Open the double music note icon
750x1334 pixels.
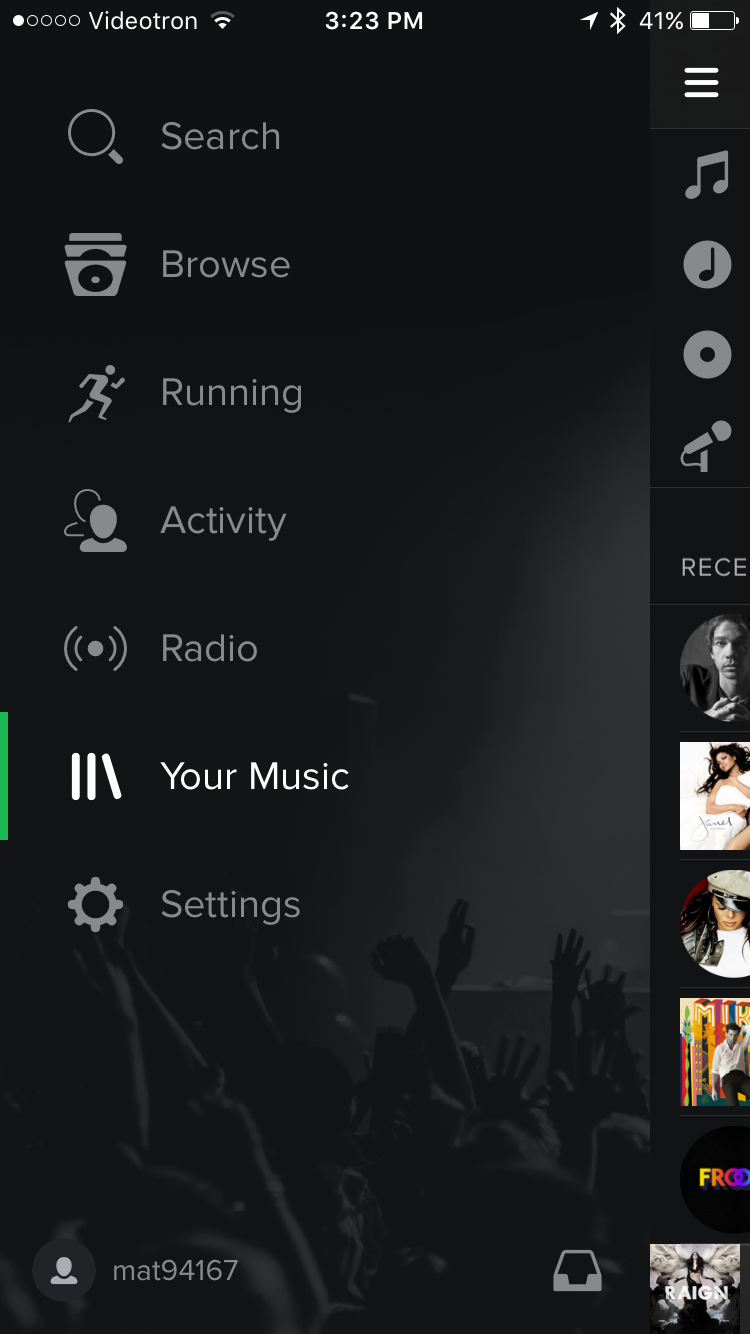[x=707, y=175]
